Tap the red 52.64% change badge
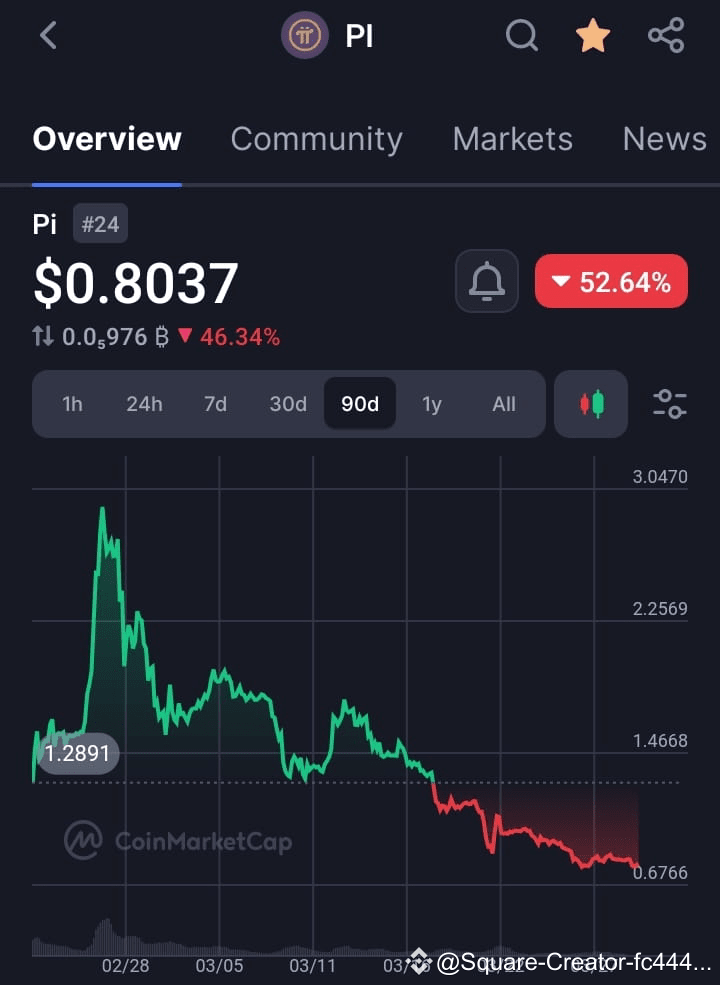This screenshot has height=985, width=720. pos(611,281)
